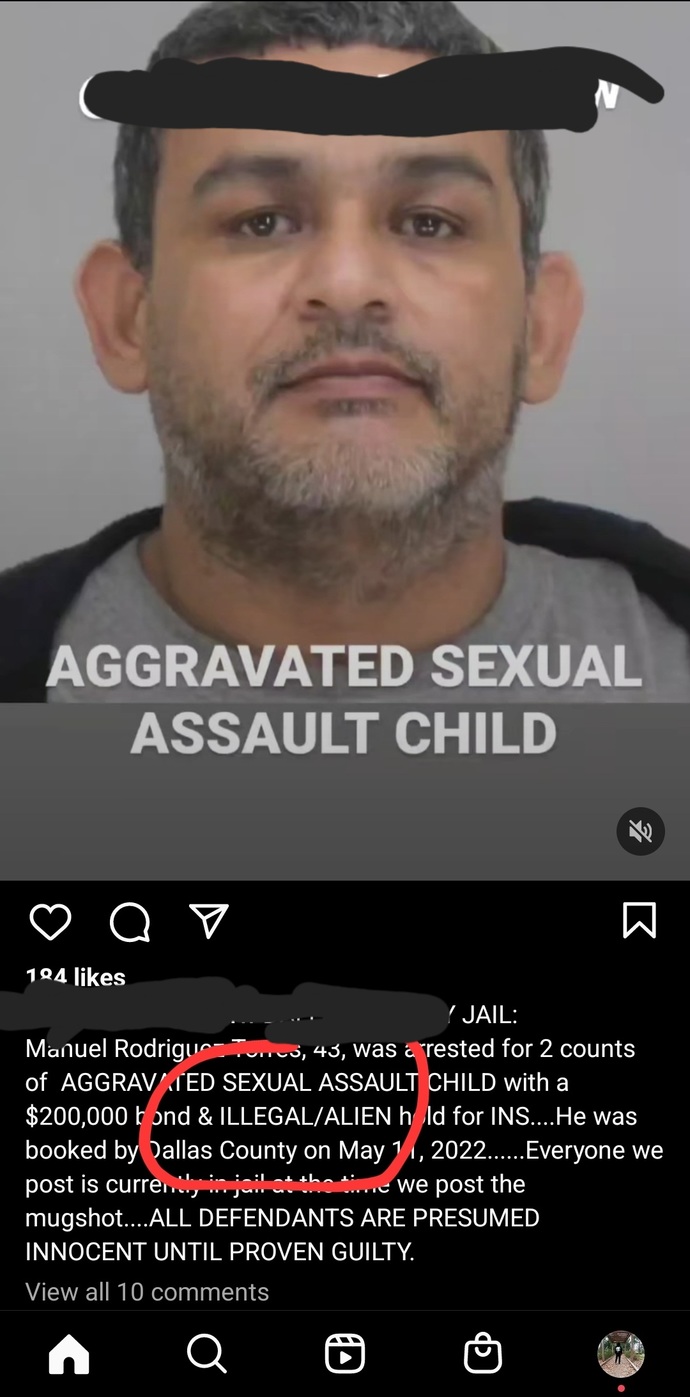Open the comment bubble icon
Viewport: 690px width, 1397px height.
pos(129,922)
